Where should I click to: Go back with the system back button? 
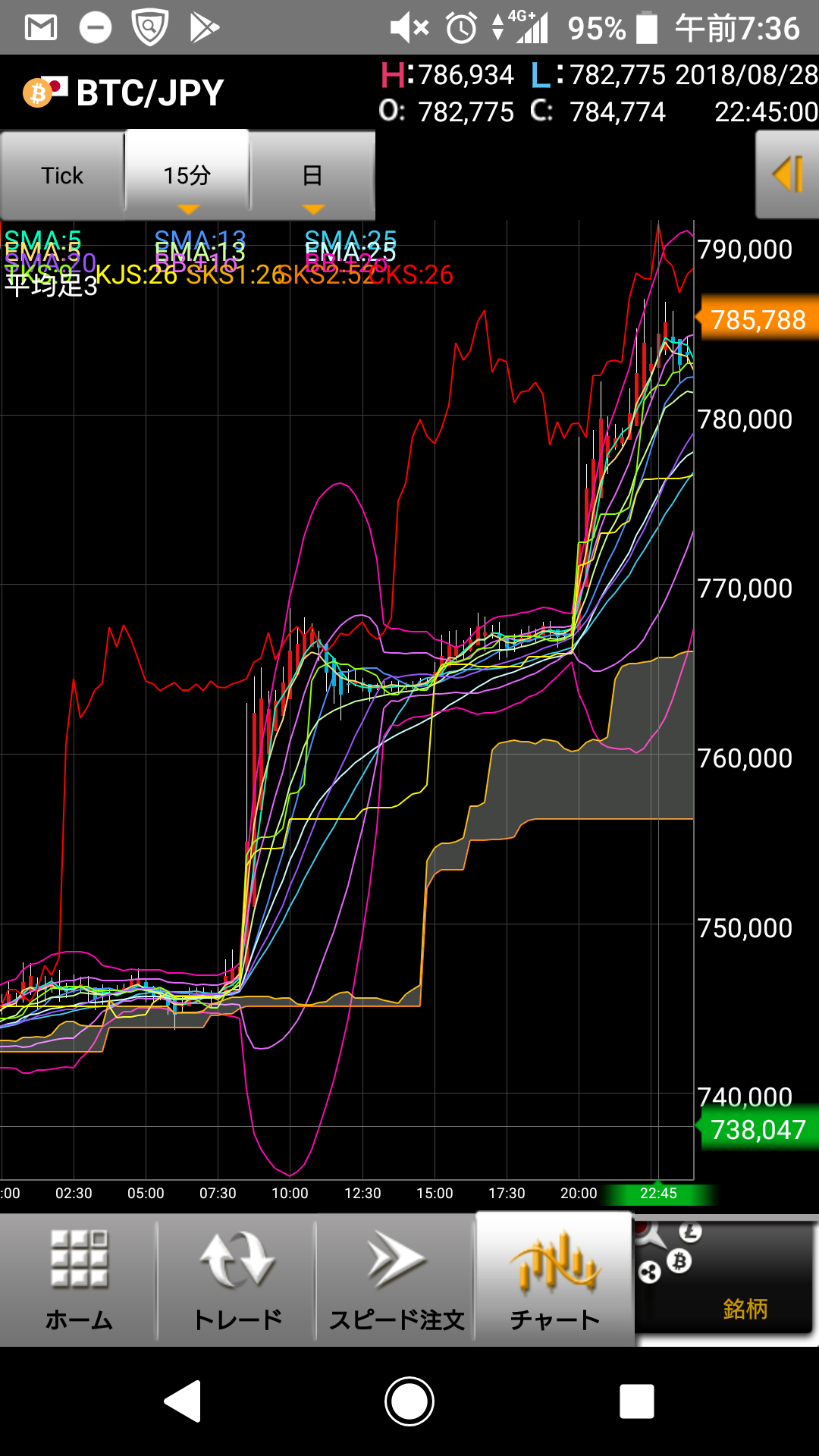pyautogui.click(x=184, y=1401)
